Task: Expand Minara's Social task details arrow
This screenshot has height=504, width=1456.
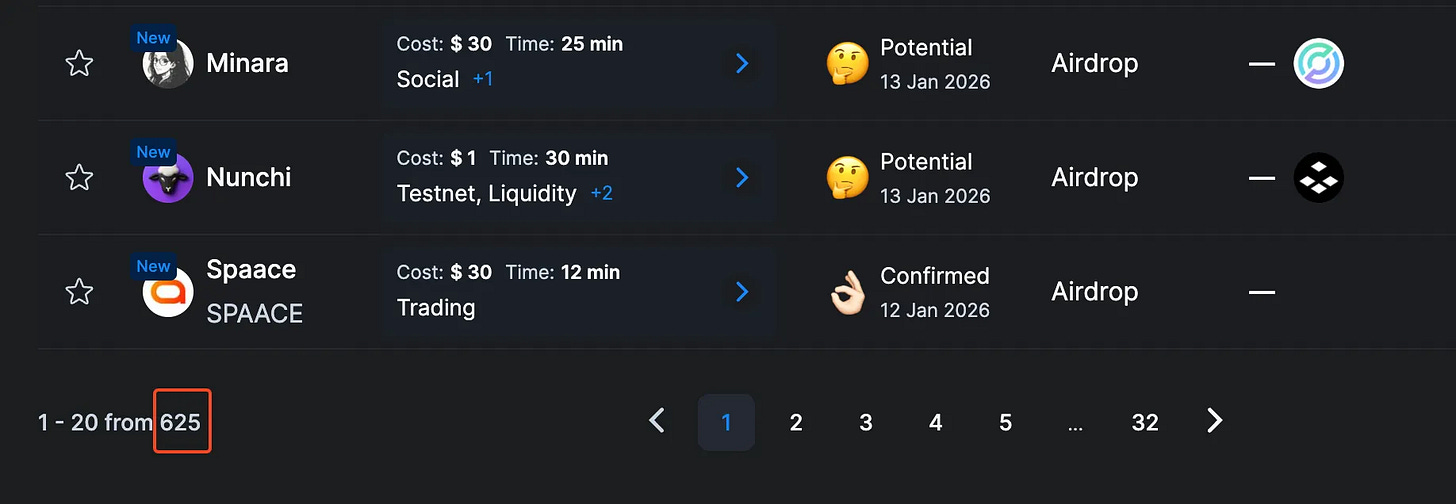Action: pos(742,64)
